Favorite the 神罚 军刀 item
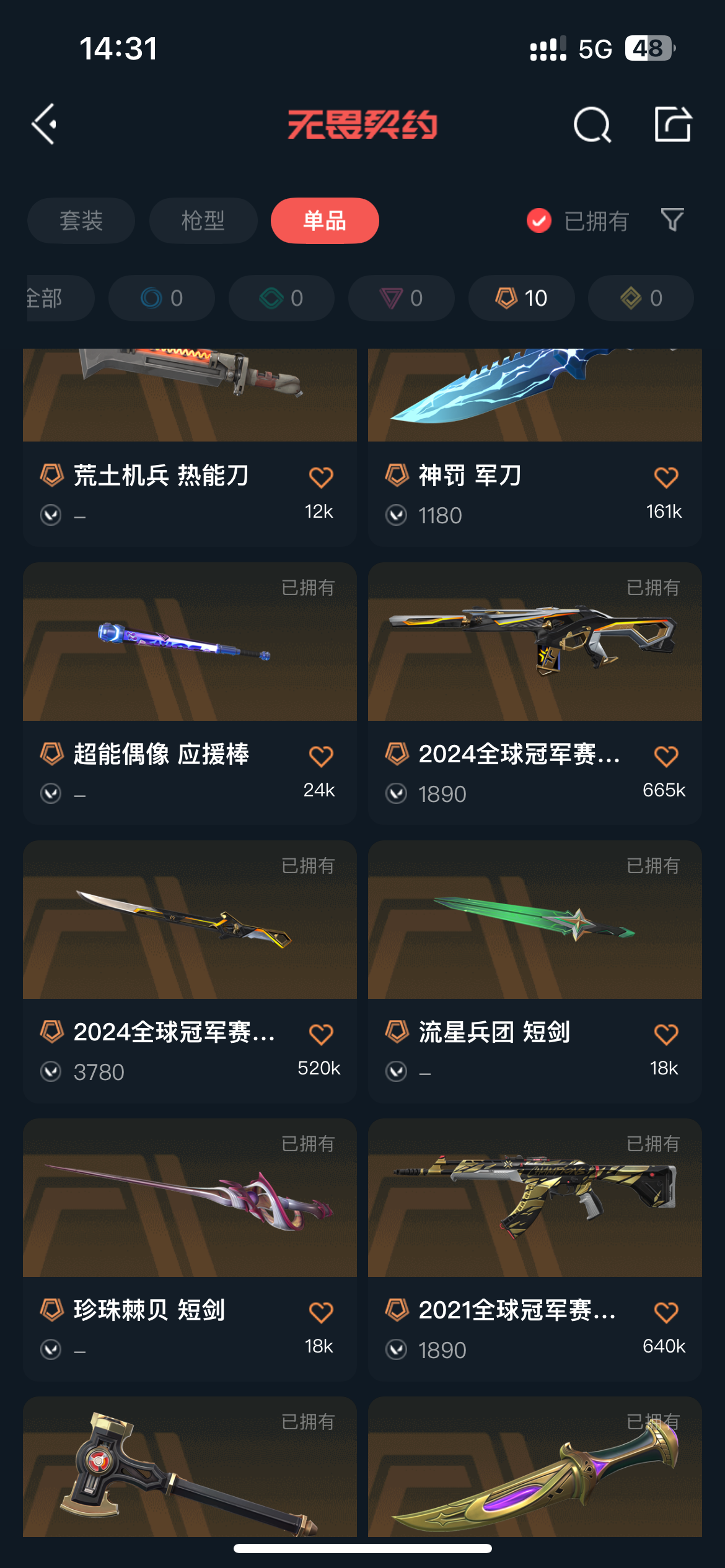The height and width of the screenshot is (1568, 725). (666, 477)
